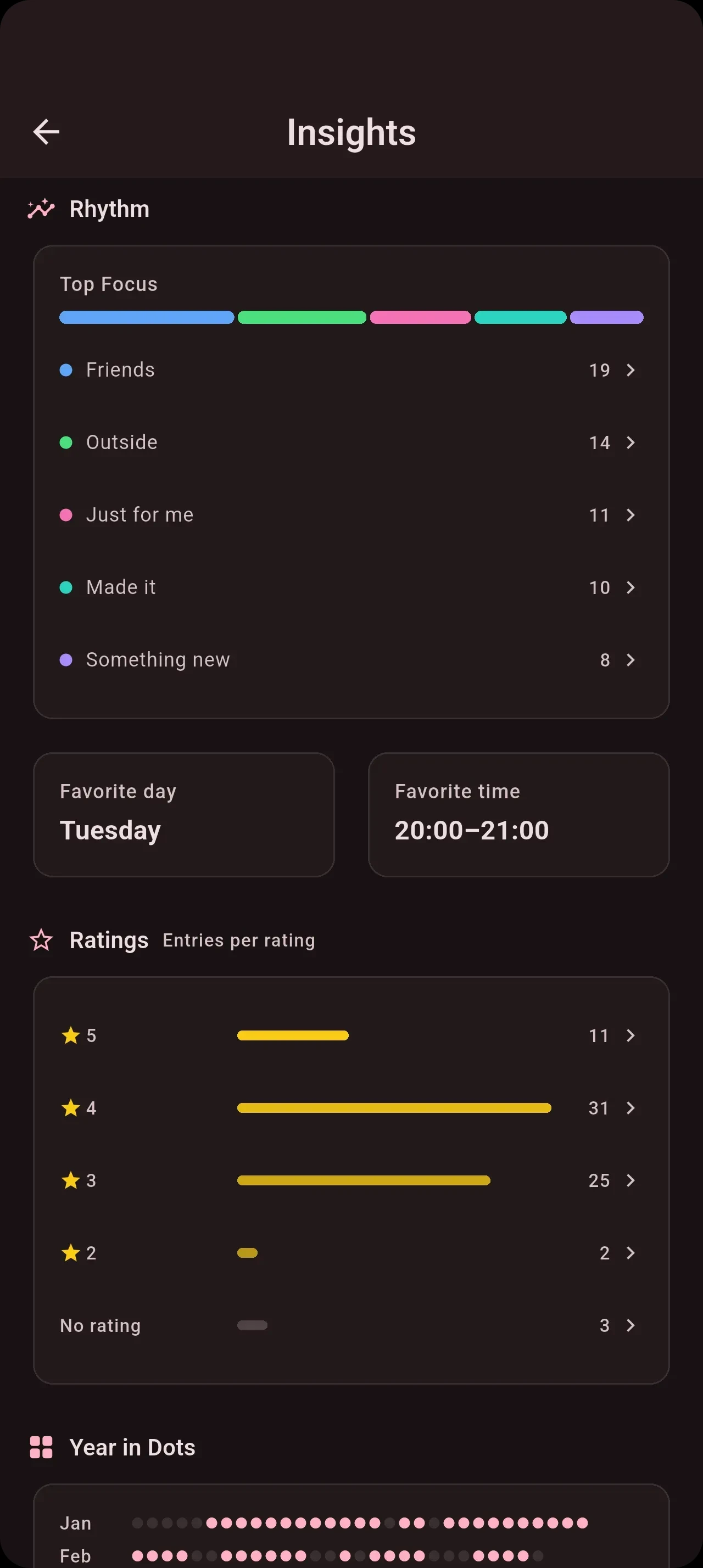Click the Rhythm sparkle chart icon
The image size is (703, 1568).
point(41,209)
